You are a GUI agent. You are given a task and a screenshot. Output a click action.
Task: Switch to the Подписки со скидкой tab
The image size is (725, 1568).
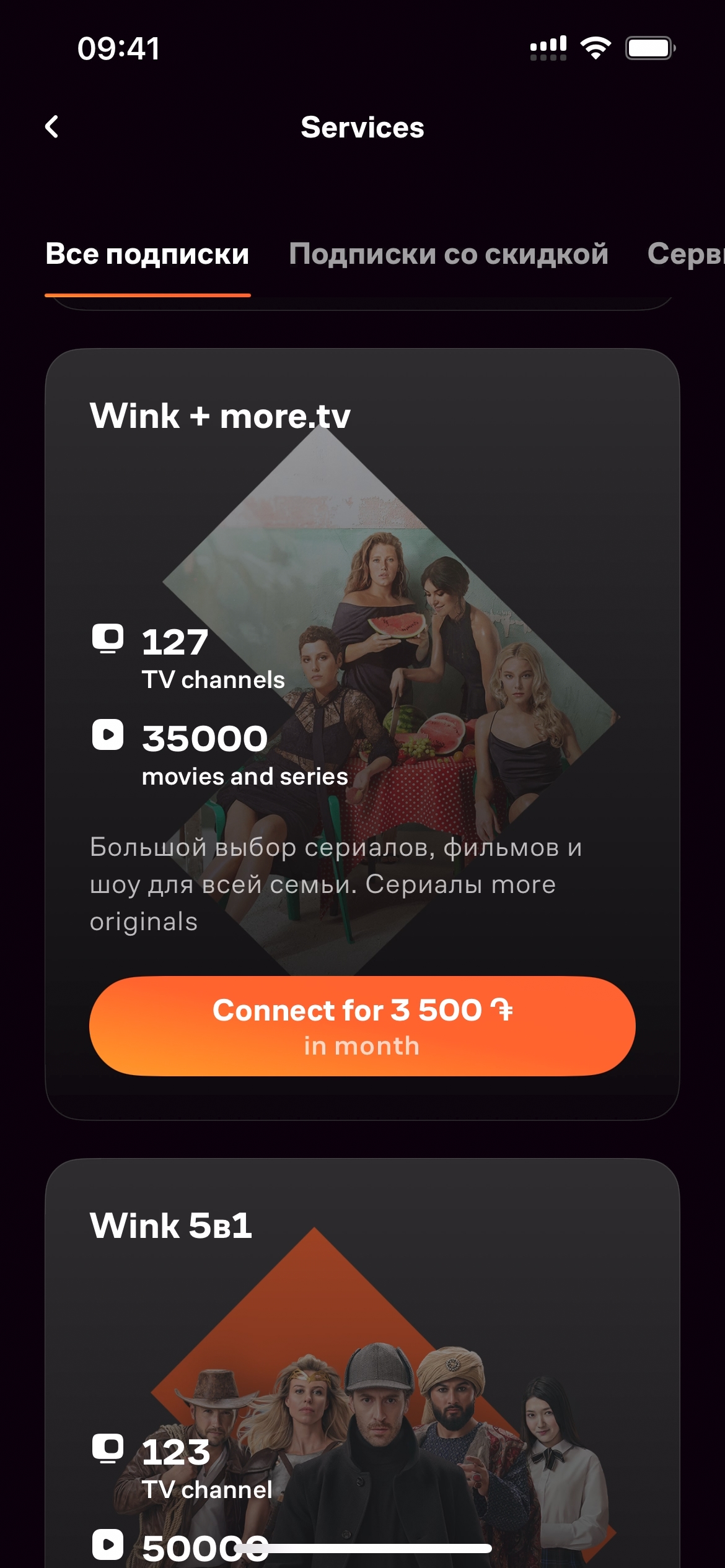[x=448, y=255]
